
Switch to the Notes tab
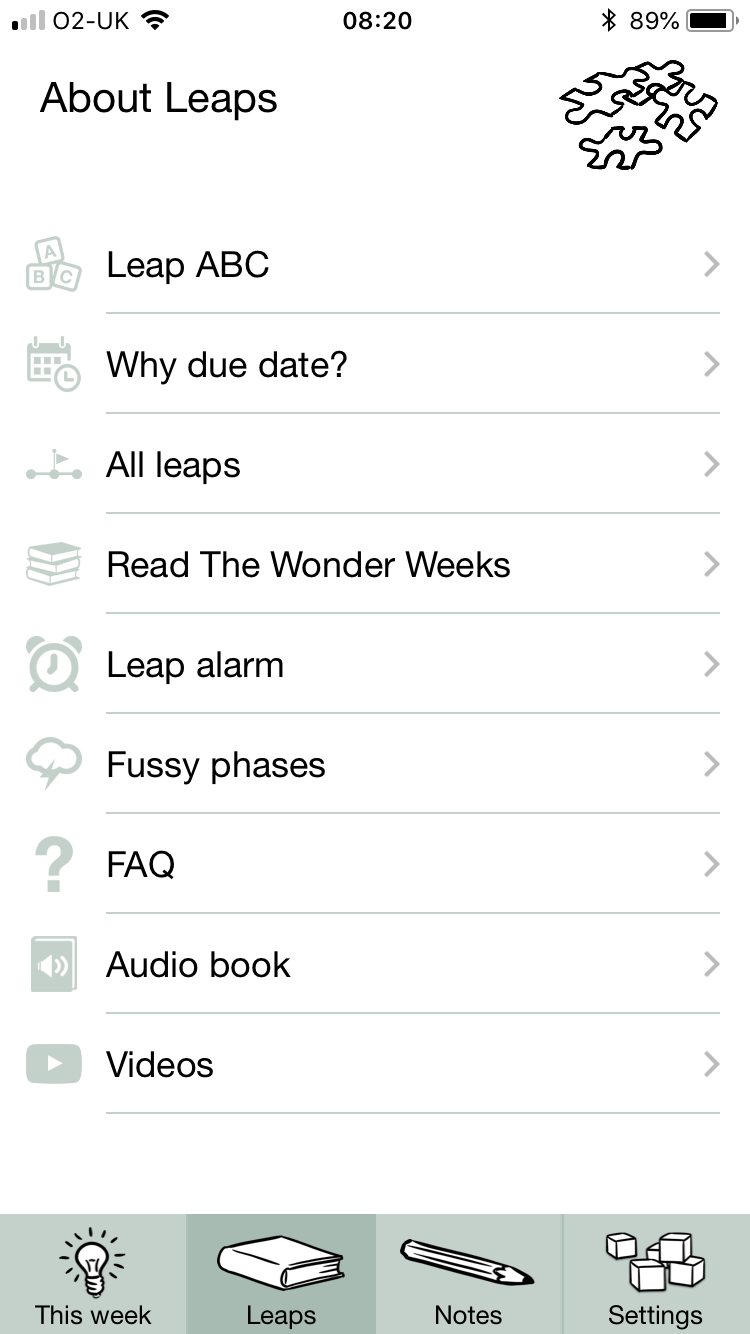click(x=468, y=1275)
